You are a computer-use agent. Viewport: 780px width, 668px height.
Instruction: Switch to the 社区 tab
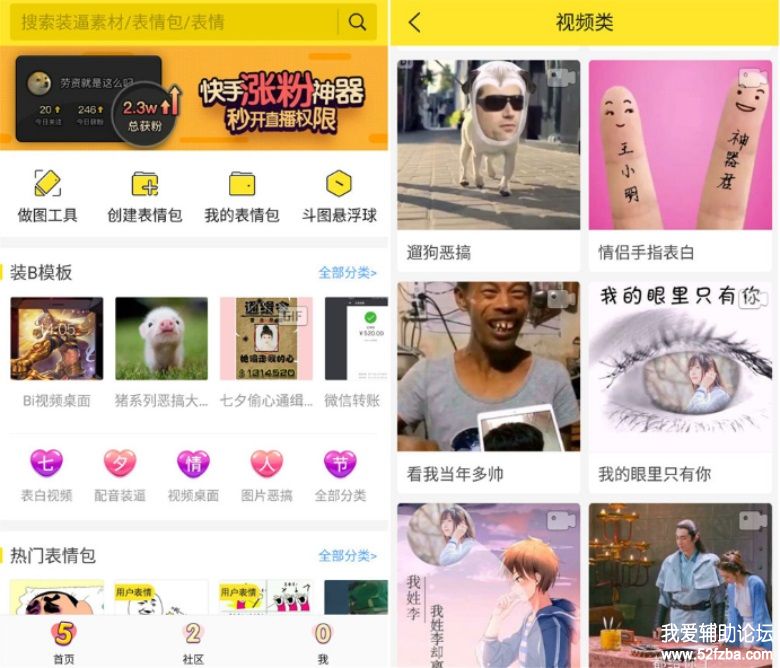(193, 641)
